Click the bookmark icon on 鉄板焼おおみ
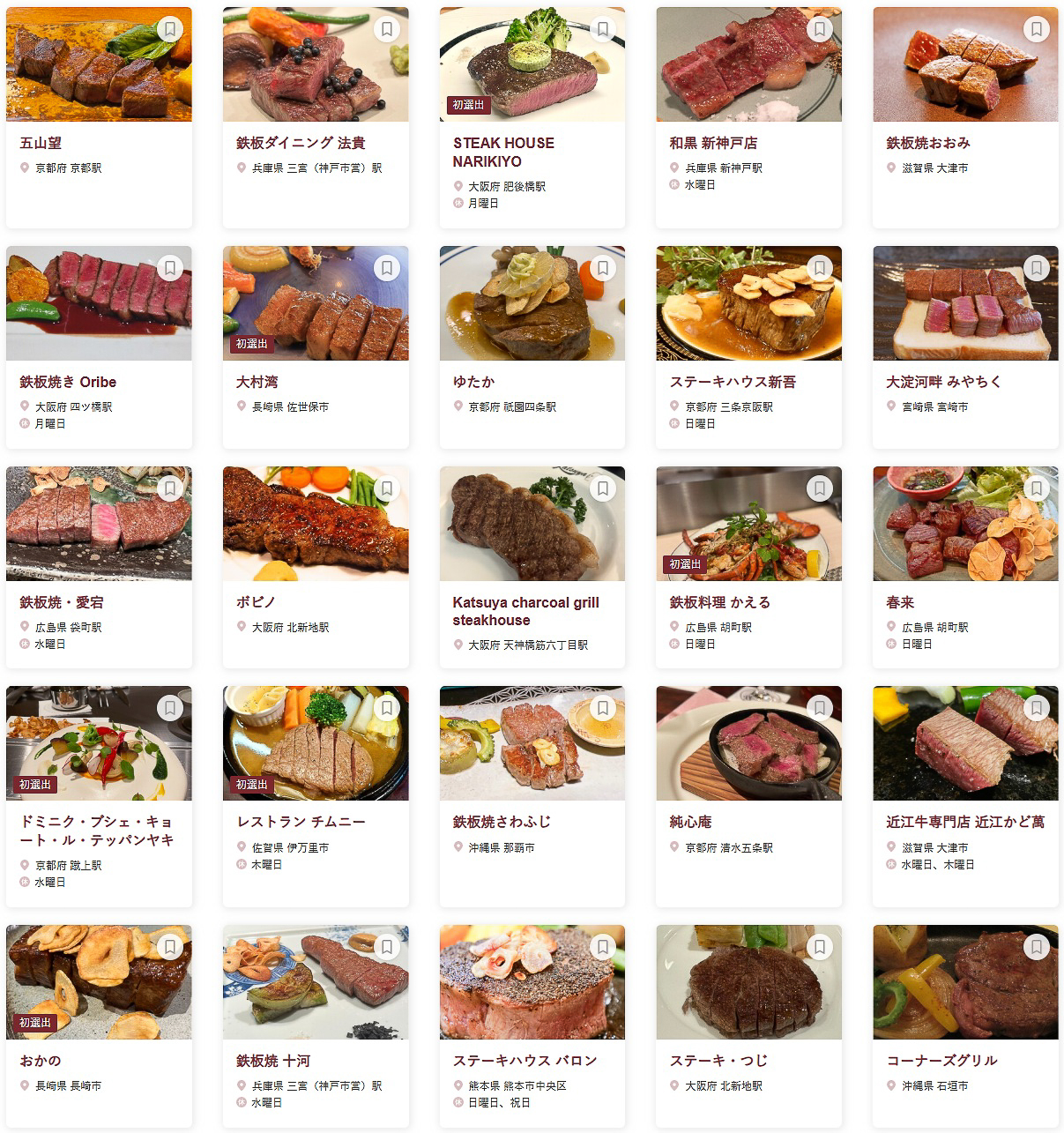 tap(1038, 27)
